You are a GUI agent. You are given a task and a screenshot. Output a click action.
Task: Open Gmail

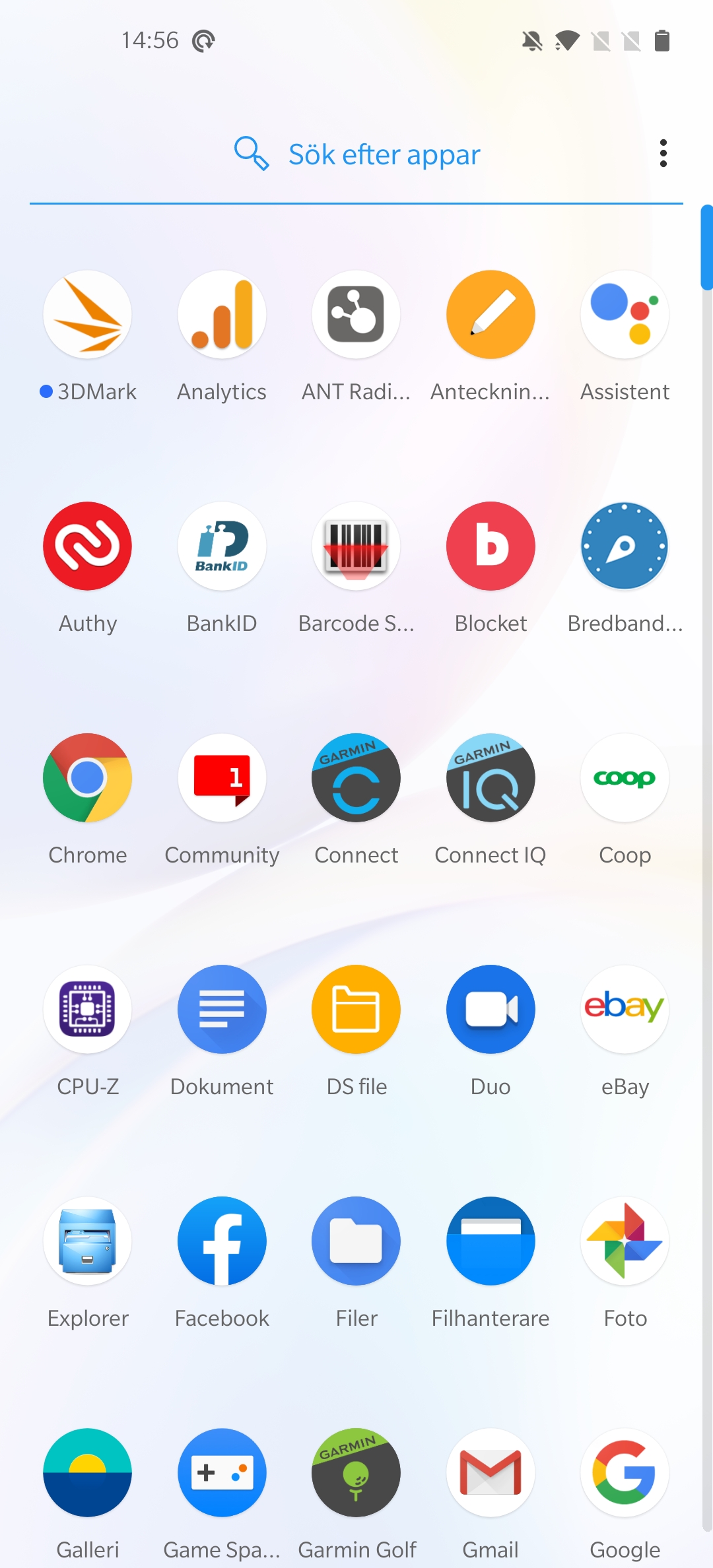[x=491, y=1473]
